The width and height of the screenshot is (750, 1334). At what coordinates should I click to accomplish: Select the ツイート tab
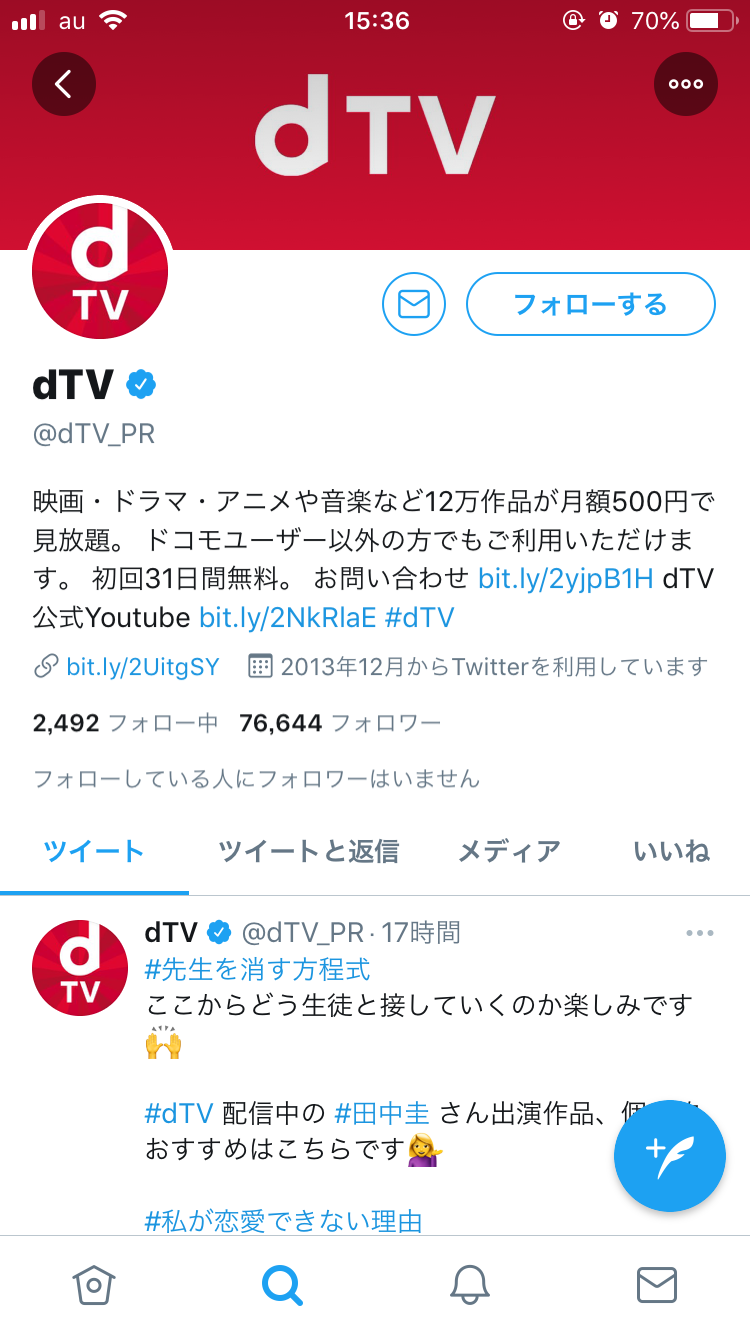(x=94, y=851)
